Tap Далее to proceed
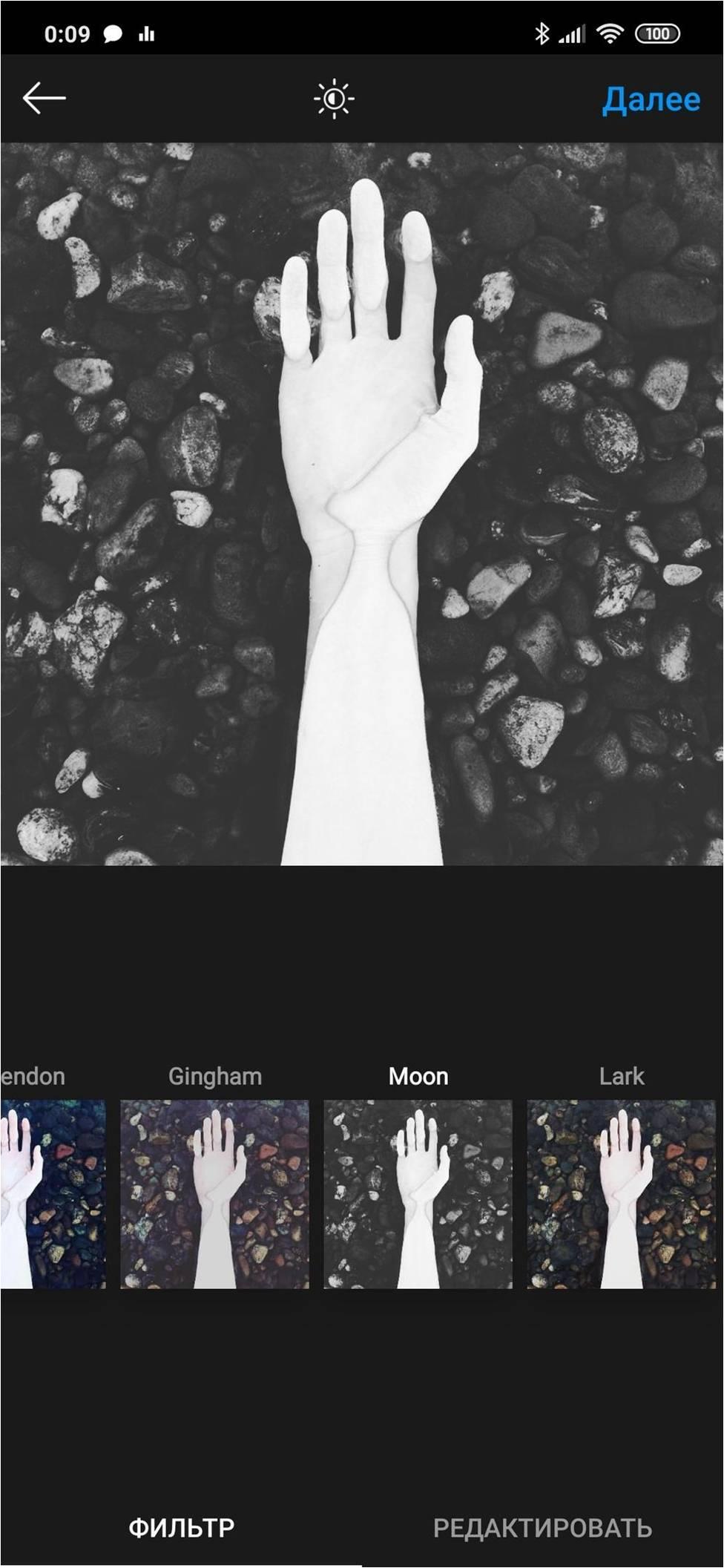724x1568 pixels. 651,99
